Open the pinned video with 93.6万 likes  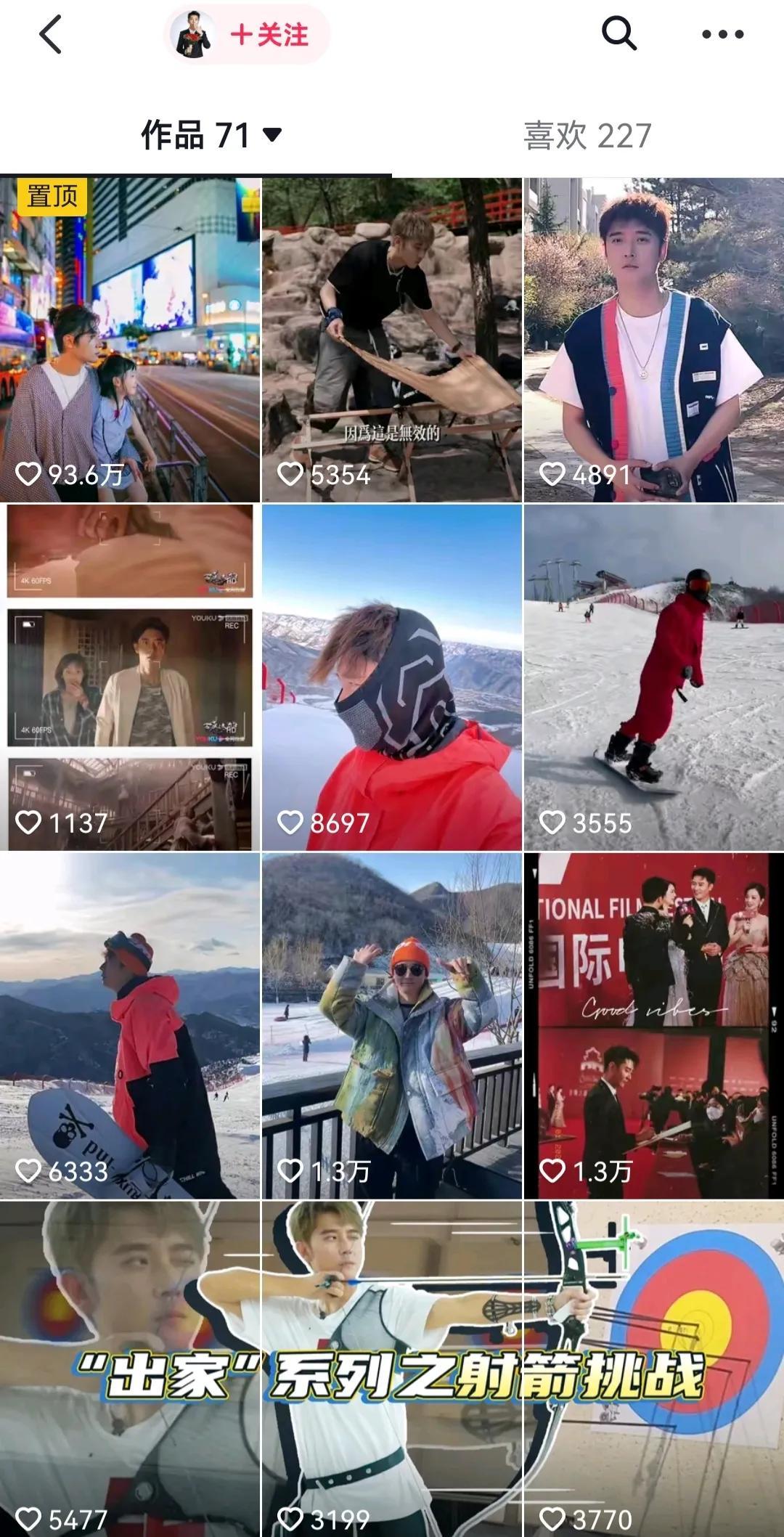(130, 340)
